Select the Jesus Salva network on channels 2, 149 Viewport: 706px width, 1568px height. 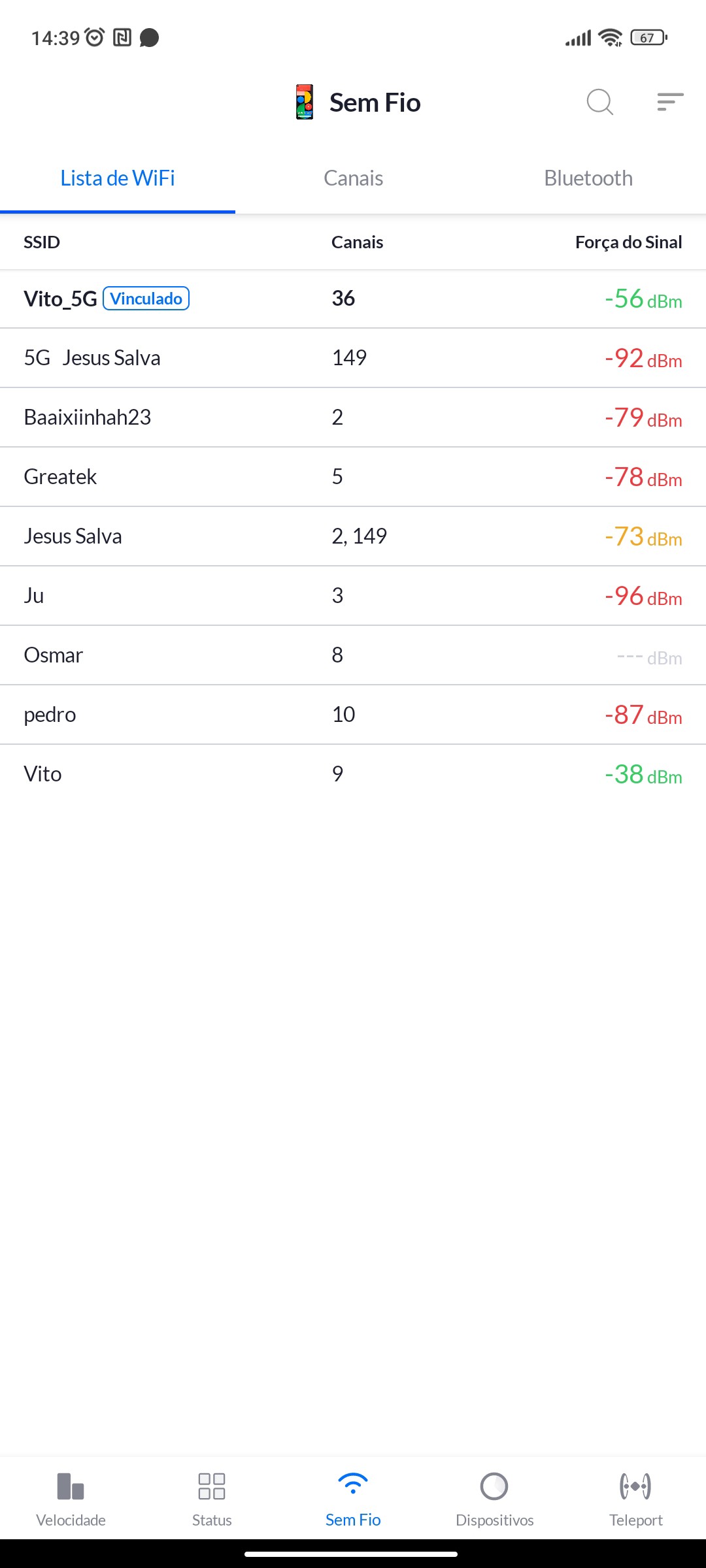point(353,536)
